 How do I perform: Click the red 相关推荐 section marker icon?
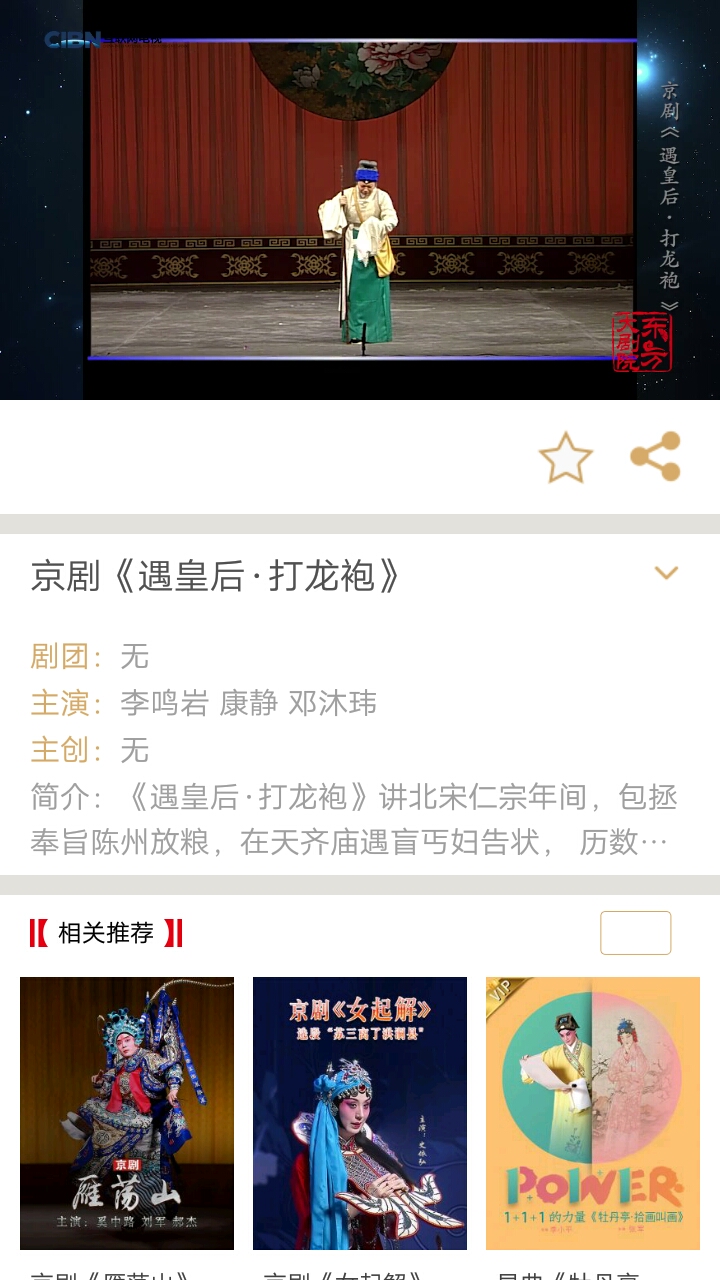(35, 933)
